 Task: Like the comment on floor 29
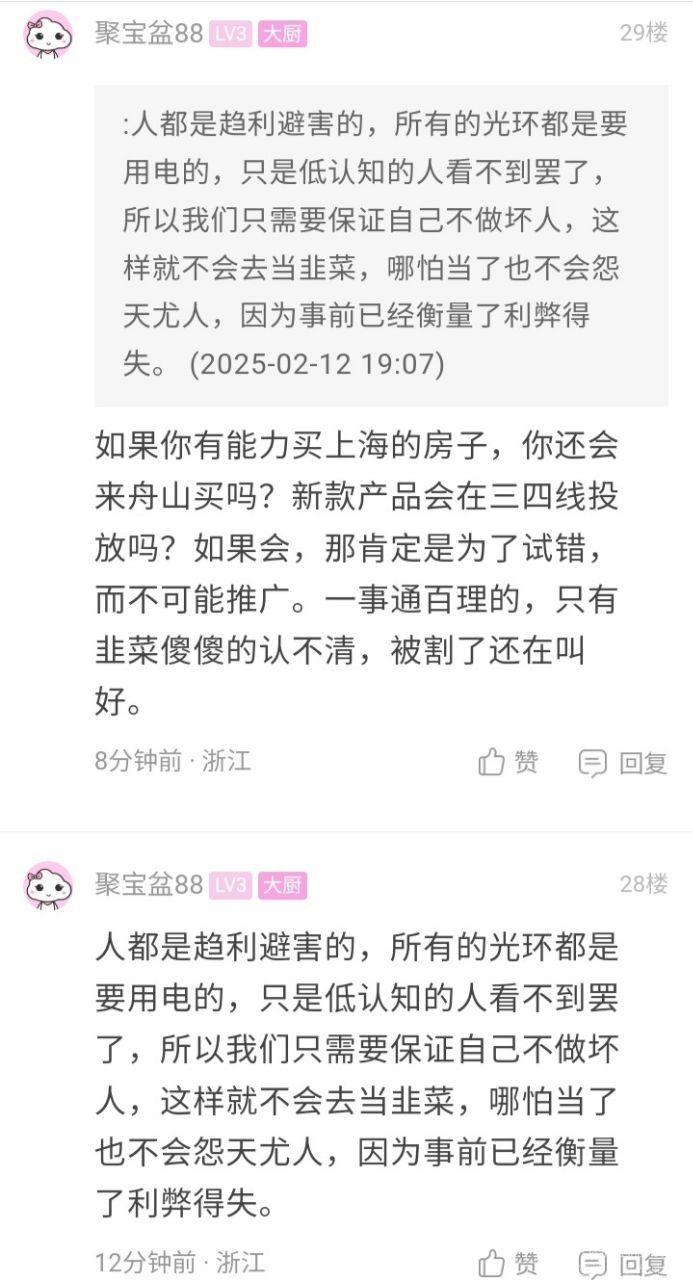[508, 762]
